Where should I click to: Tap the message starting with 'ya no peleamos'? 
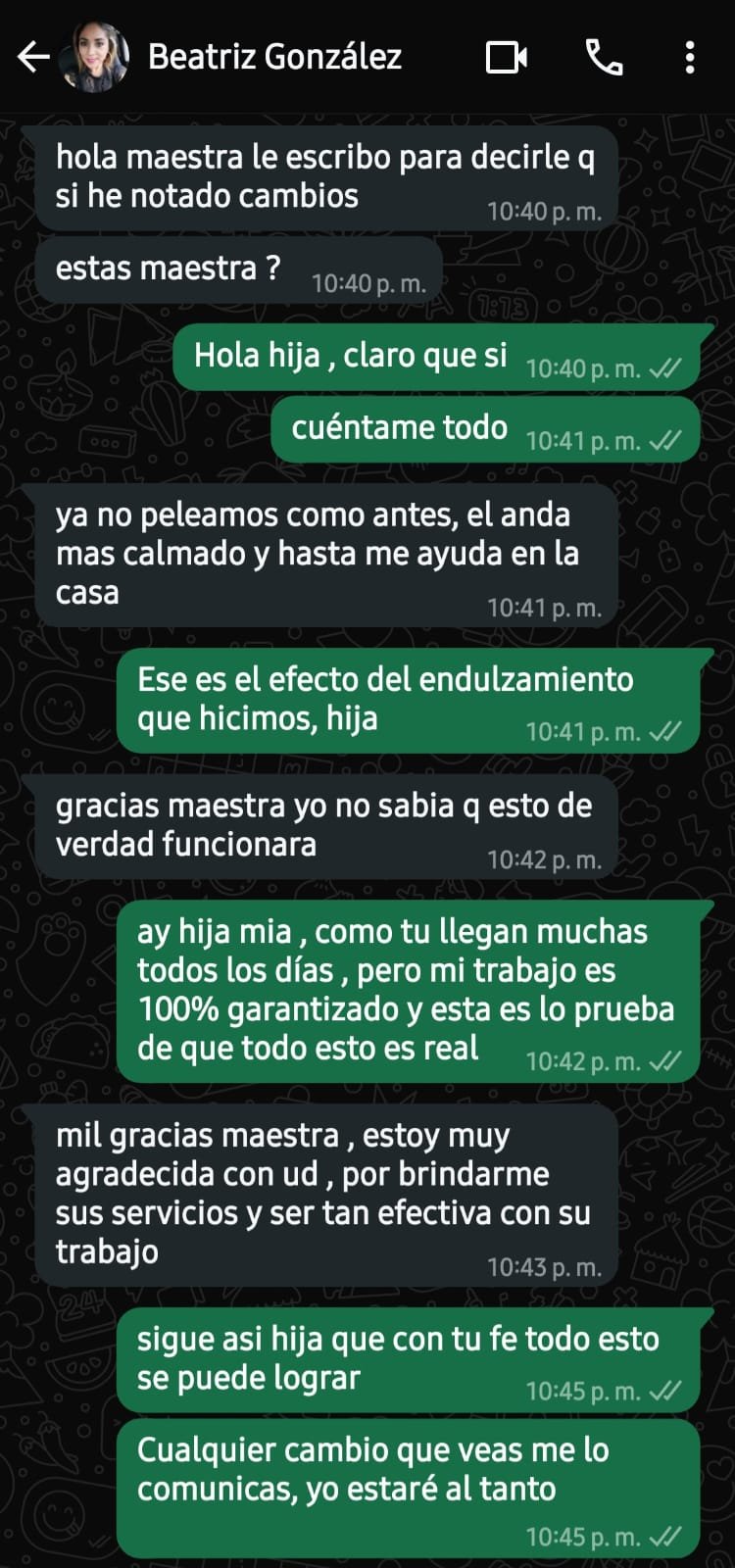[x=323, y=554]
